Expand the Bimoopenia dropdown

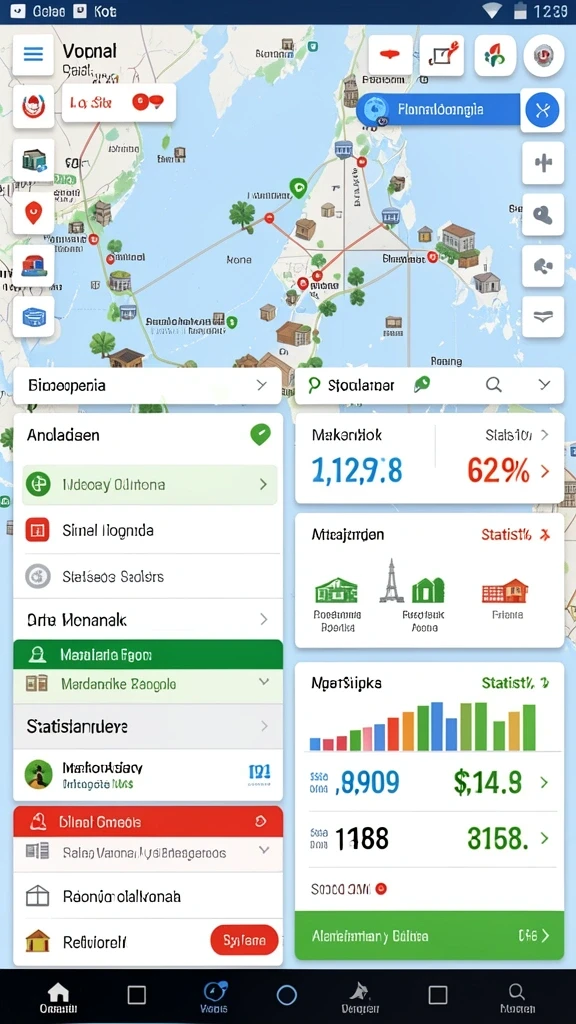coord(148,385)
